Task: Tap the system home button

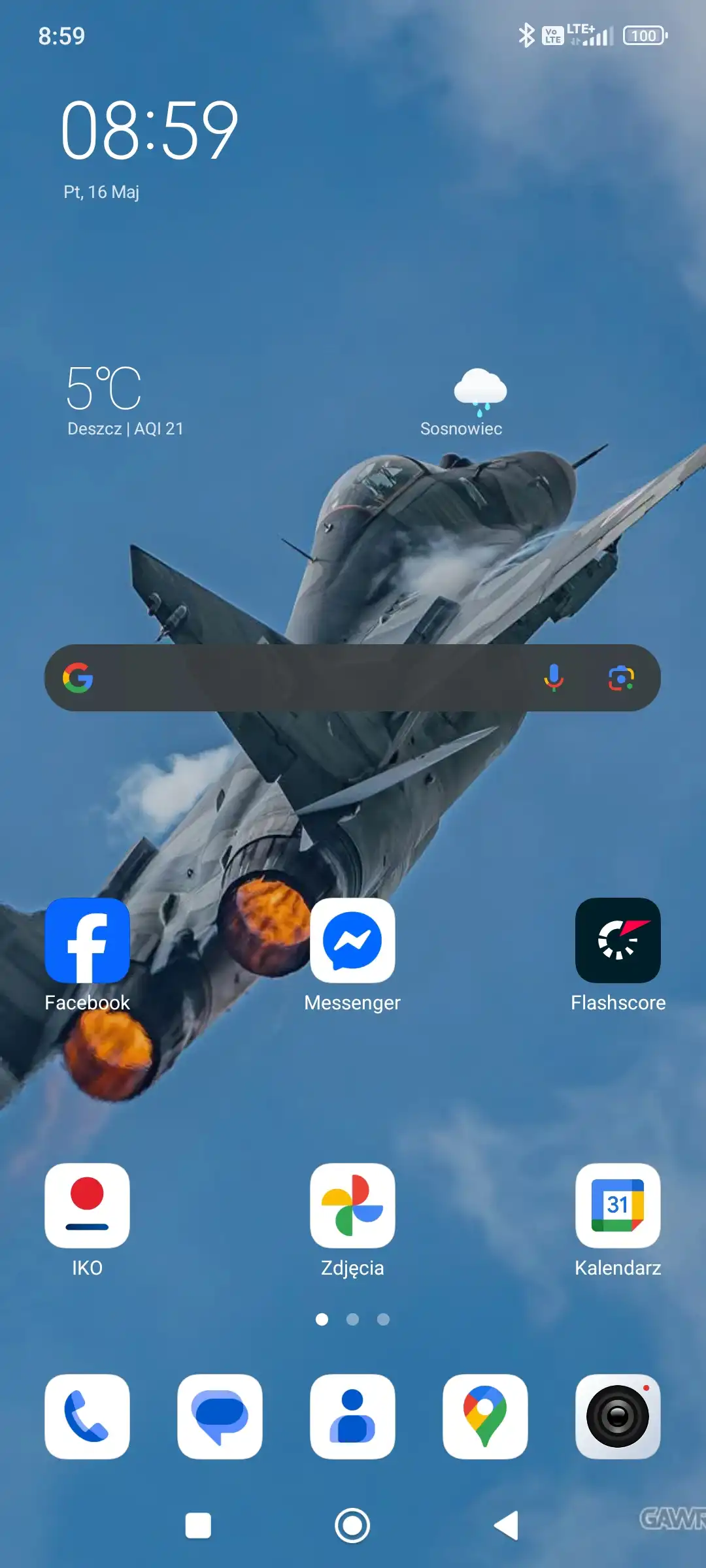Action: pos(352,1526)
